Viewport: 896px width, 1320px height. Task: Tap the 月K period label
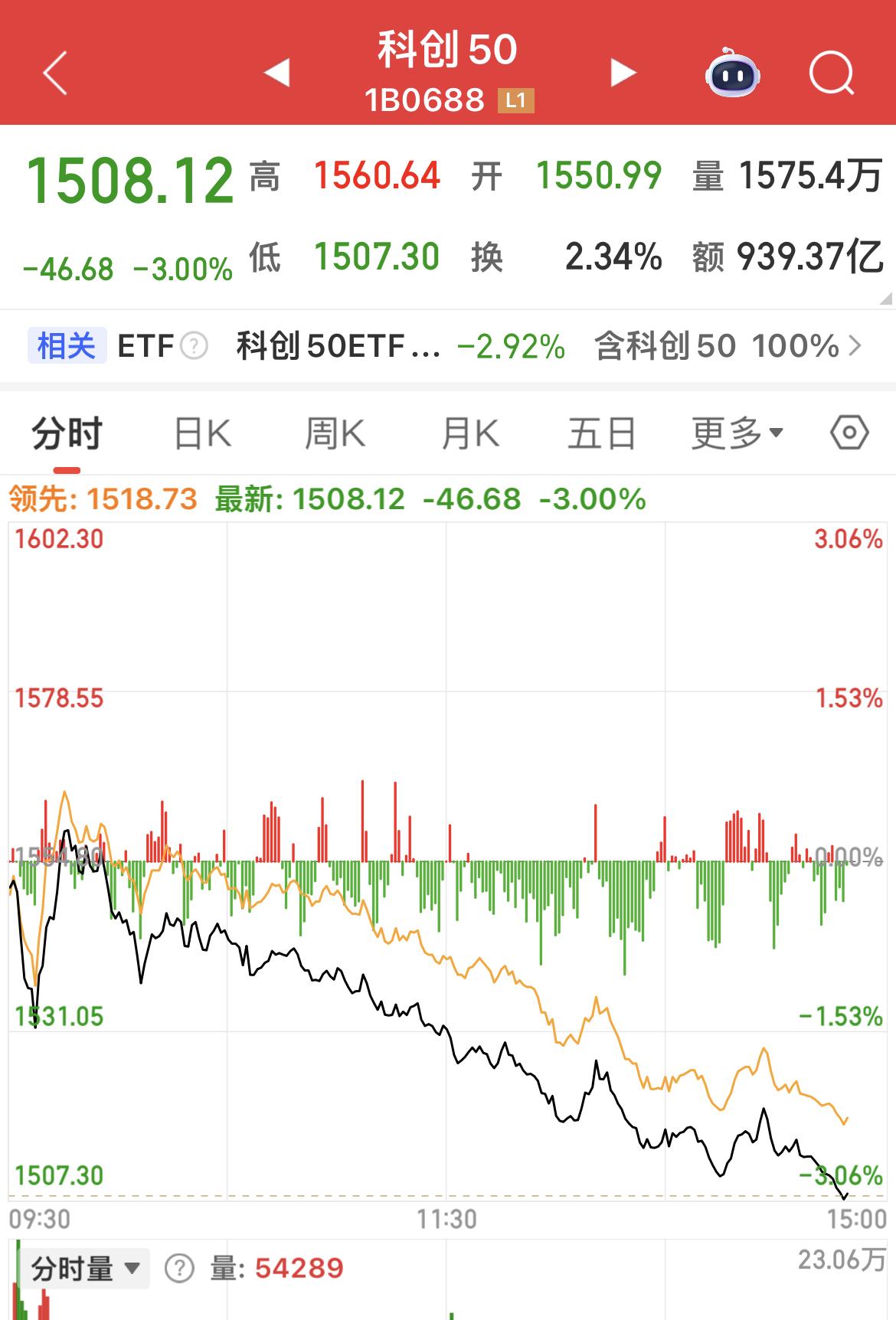tap(469, 433)
